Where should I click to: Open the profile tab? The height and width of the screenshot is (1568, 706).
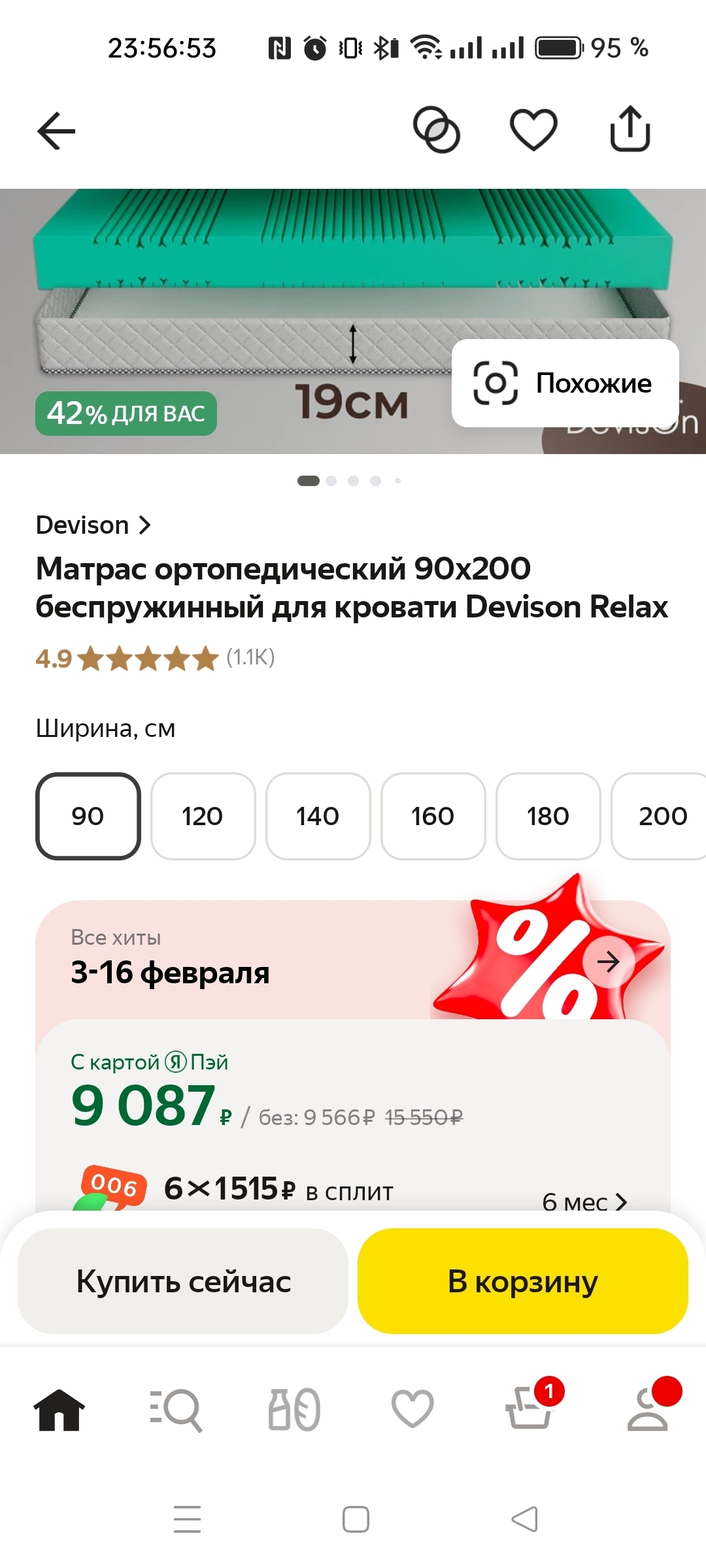pyautogui.click(x=648, y=1410)
